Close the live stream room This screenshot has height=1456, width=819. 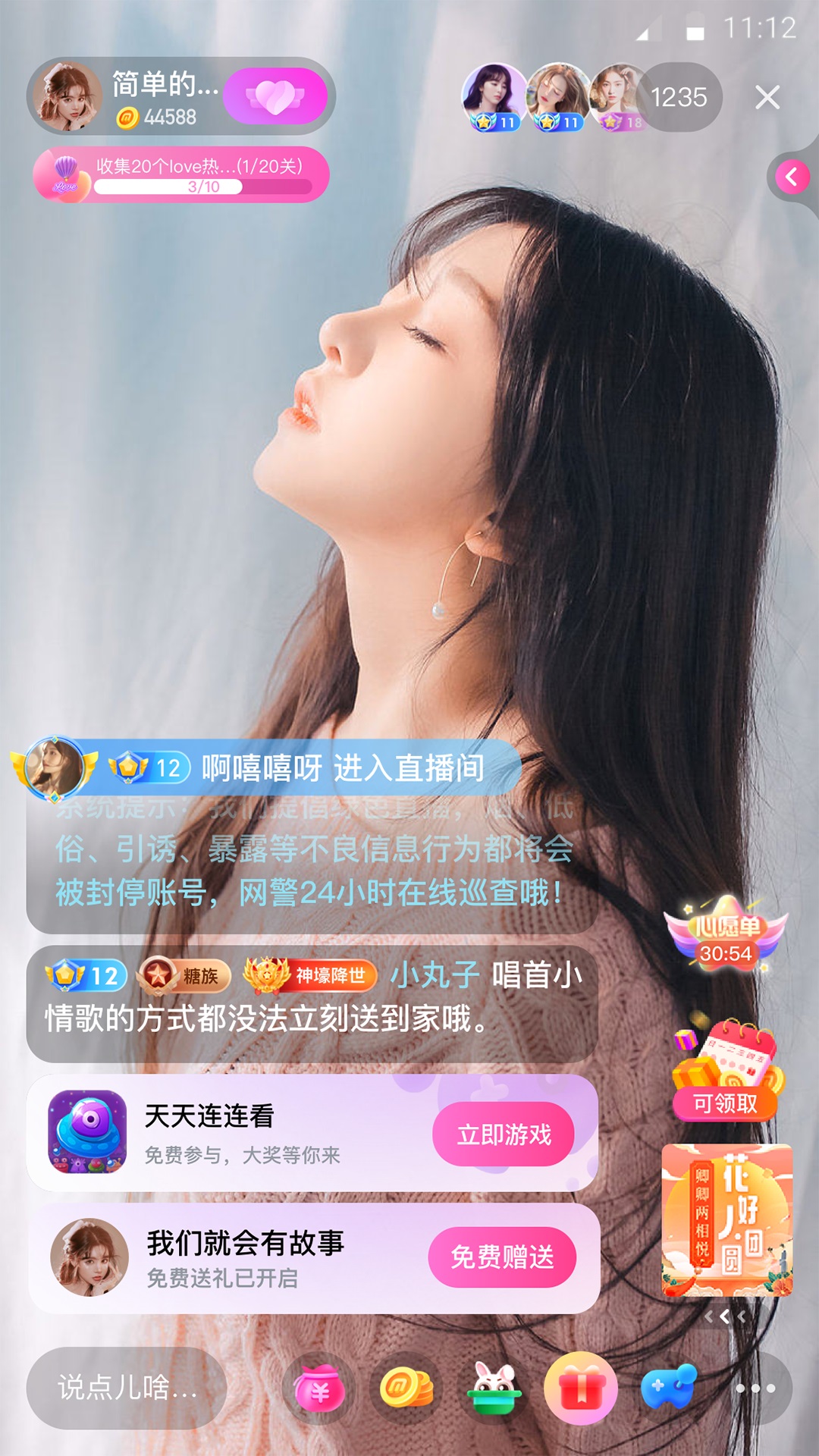coord(767,97)
